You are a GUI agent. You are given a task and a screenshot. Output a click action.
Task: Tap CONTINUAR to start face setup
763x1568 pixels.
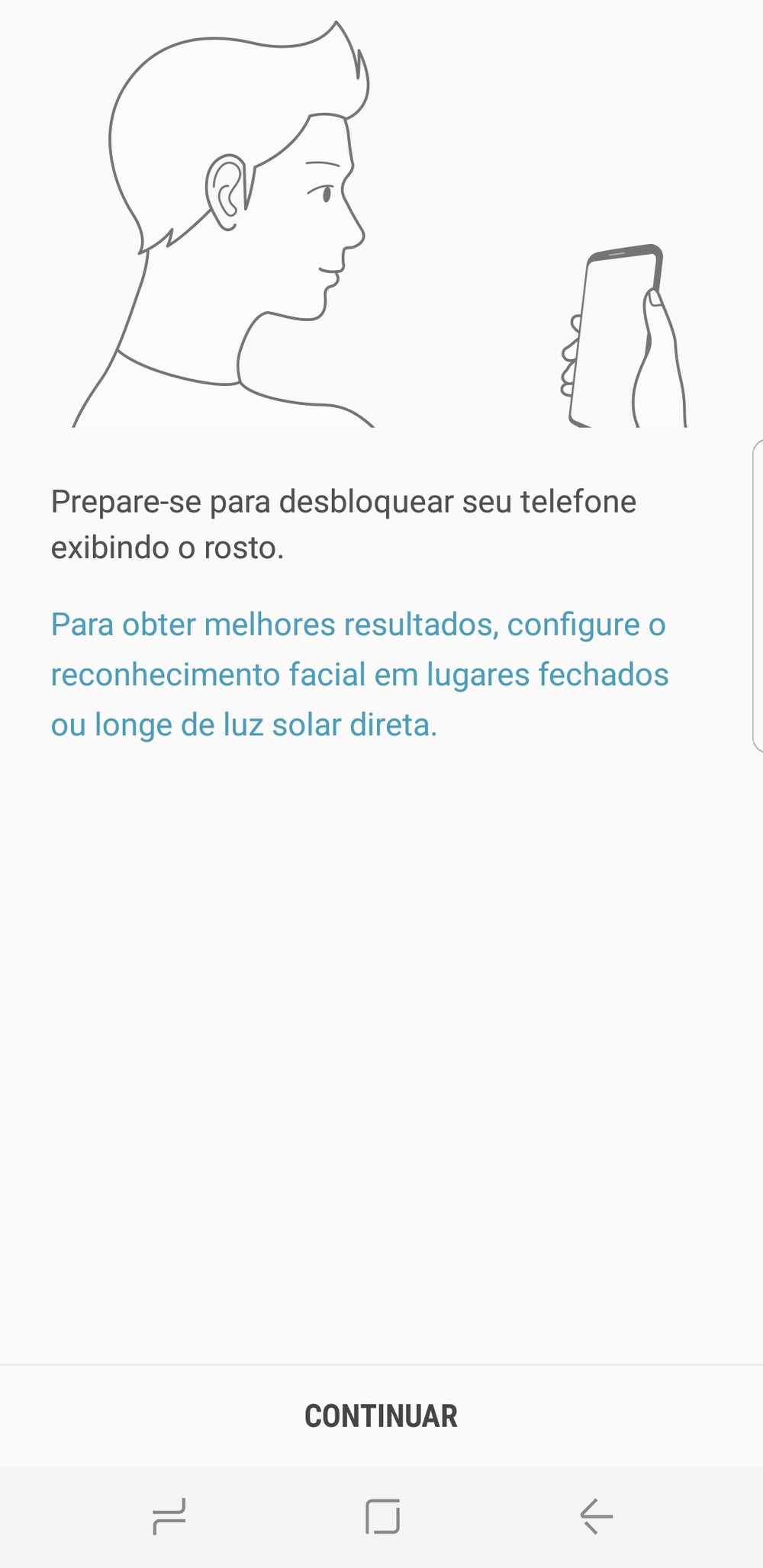tap(381, 1416)
